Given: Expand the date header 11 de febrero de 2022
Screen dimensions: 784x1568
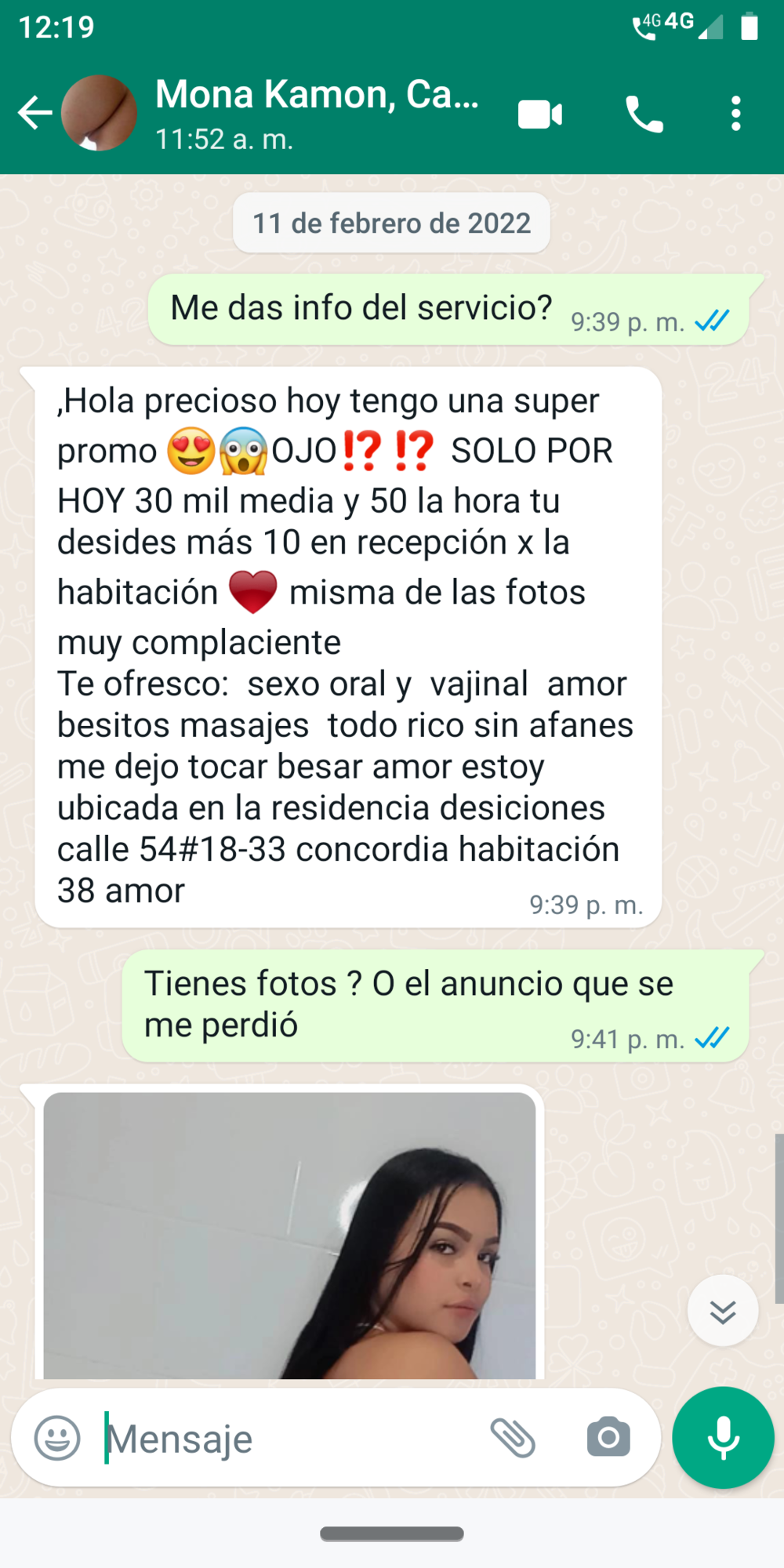Looking at the screenshot, I should [391, 223].
